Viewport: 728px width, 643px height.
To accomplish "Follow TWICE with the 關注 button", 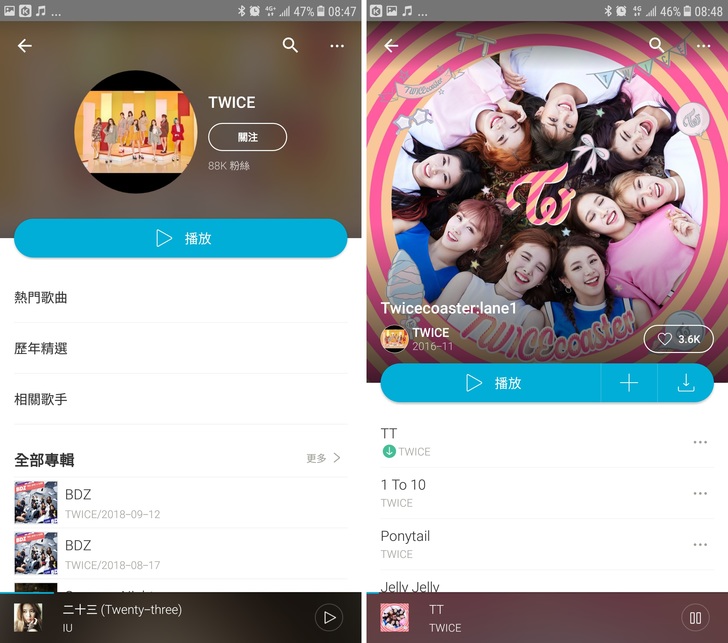I will click(247, 137).
